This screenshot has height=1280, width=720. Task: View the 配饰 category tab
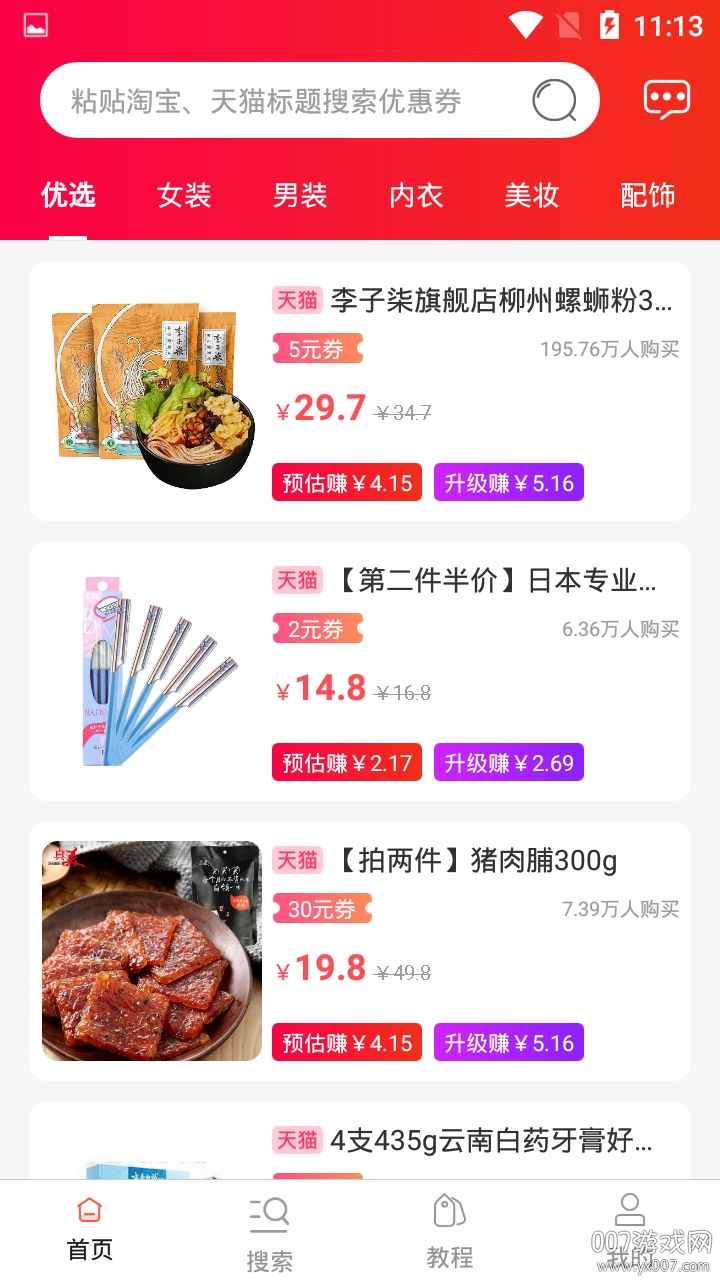648,195
